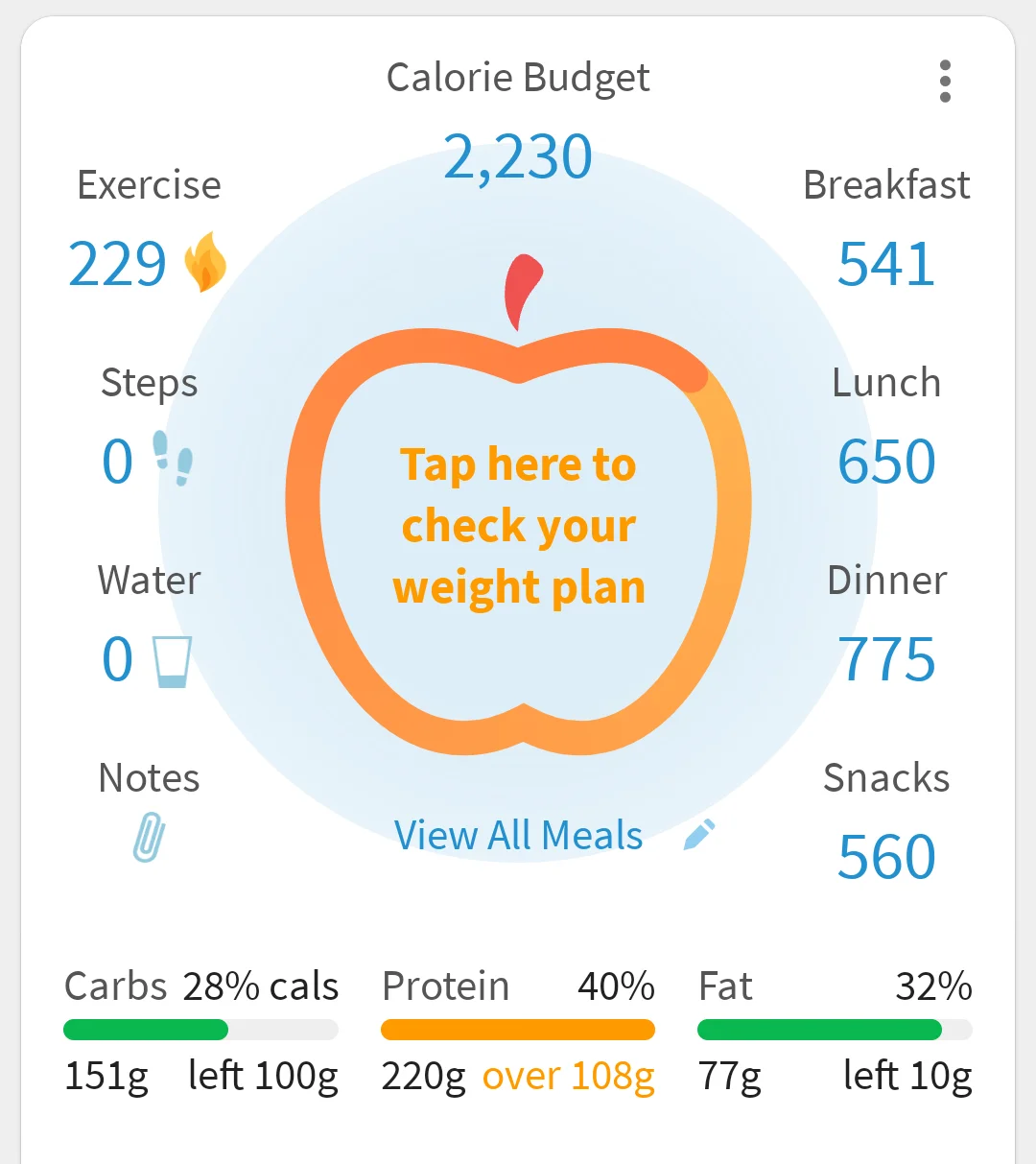Open the Protein macro details
This screenshot has width=1036, height=1164.
(x=518, y=1030)
